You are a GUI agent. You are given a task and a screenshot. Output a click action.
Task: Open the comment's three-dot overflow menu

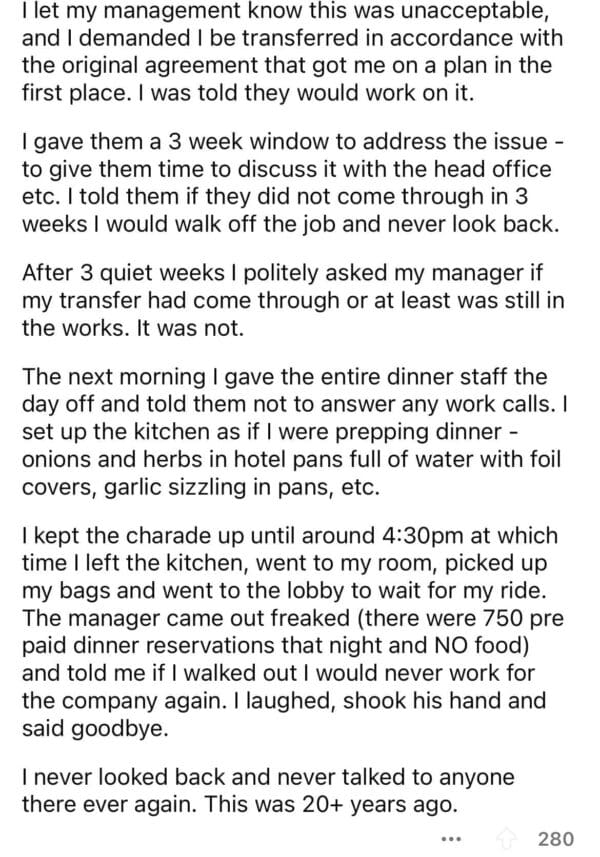tap(452, 838)
